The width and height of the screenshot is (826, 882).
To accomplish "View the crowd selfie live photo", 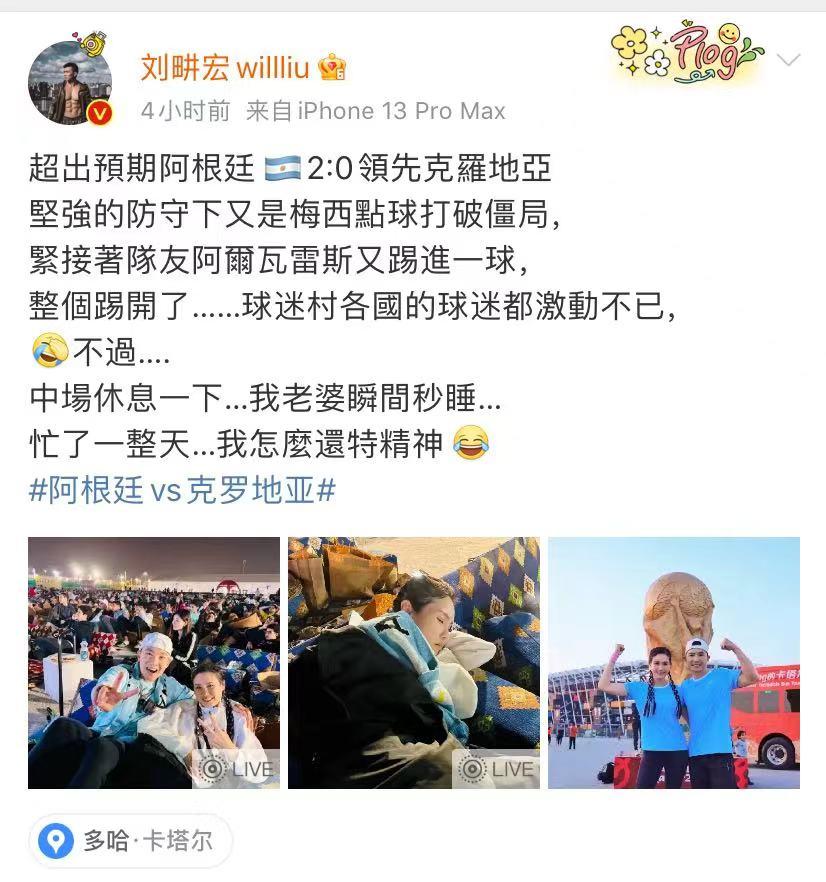I will (x=154, y=663).
